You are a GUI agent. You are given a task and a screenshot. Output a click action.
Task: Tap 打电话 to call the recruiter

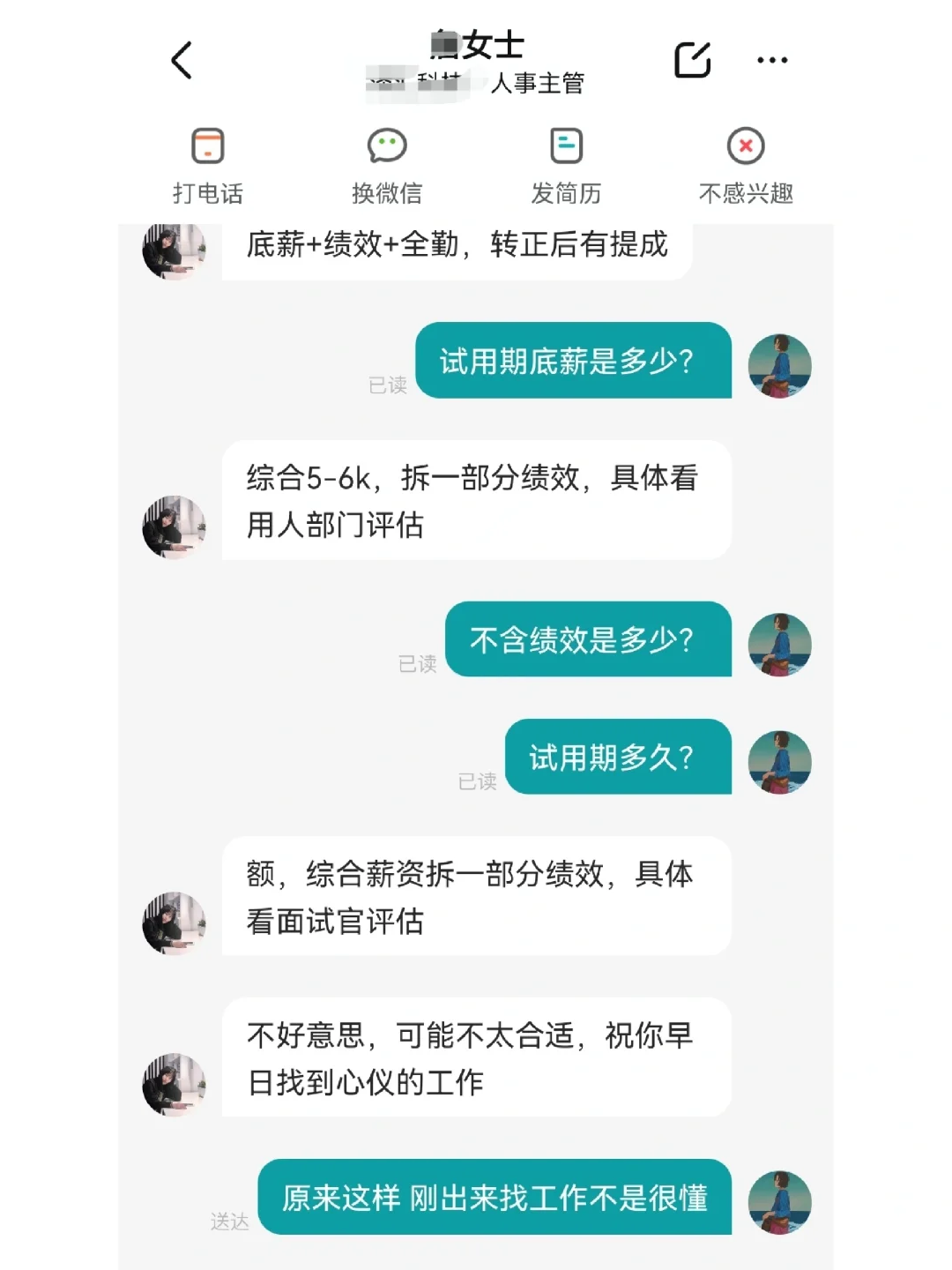point(208,165)
